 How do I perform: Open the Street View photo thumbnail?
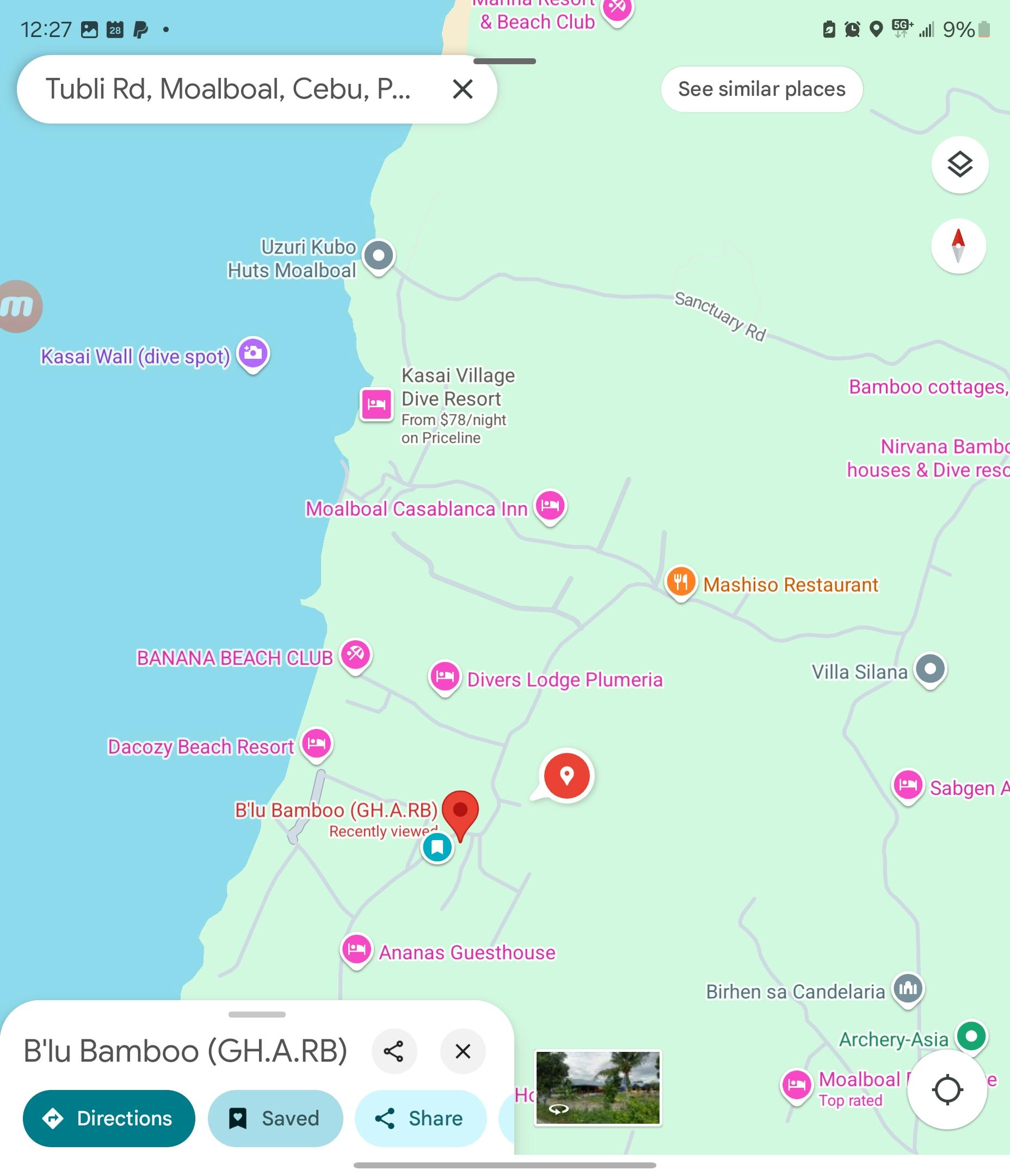[x=598, y=1087]
